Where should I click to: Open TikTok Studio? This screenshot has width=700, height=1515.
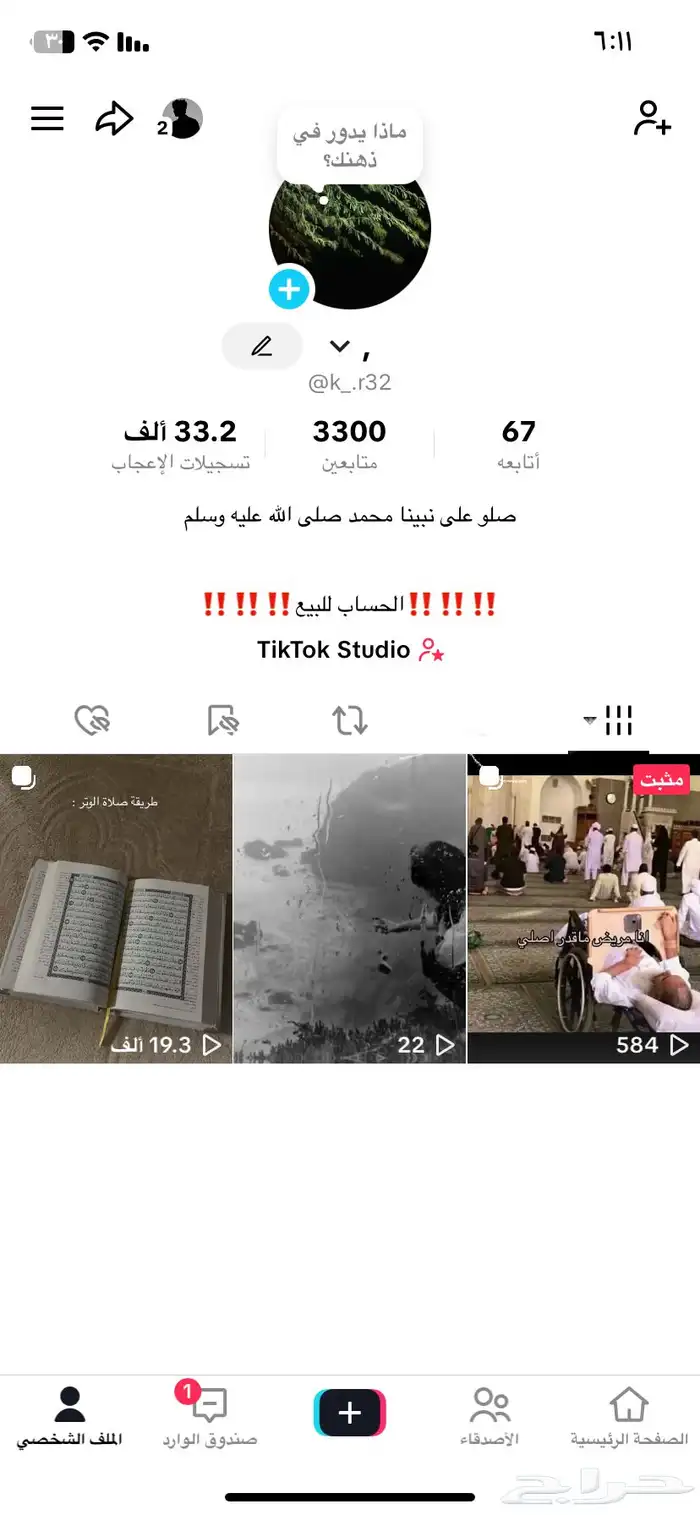[350, 650]
